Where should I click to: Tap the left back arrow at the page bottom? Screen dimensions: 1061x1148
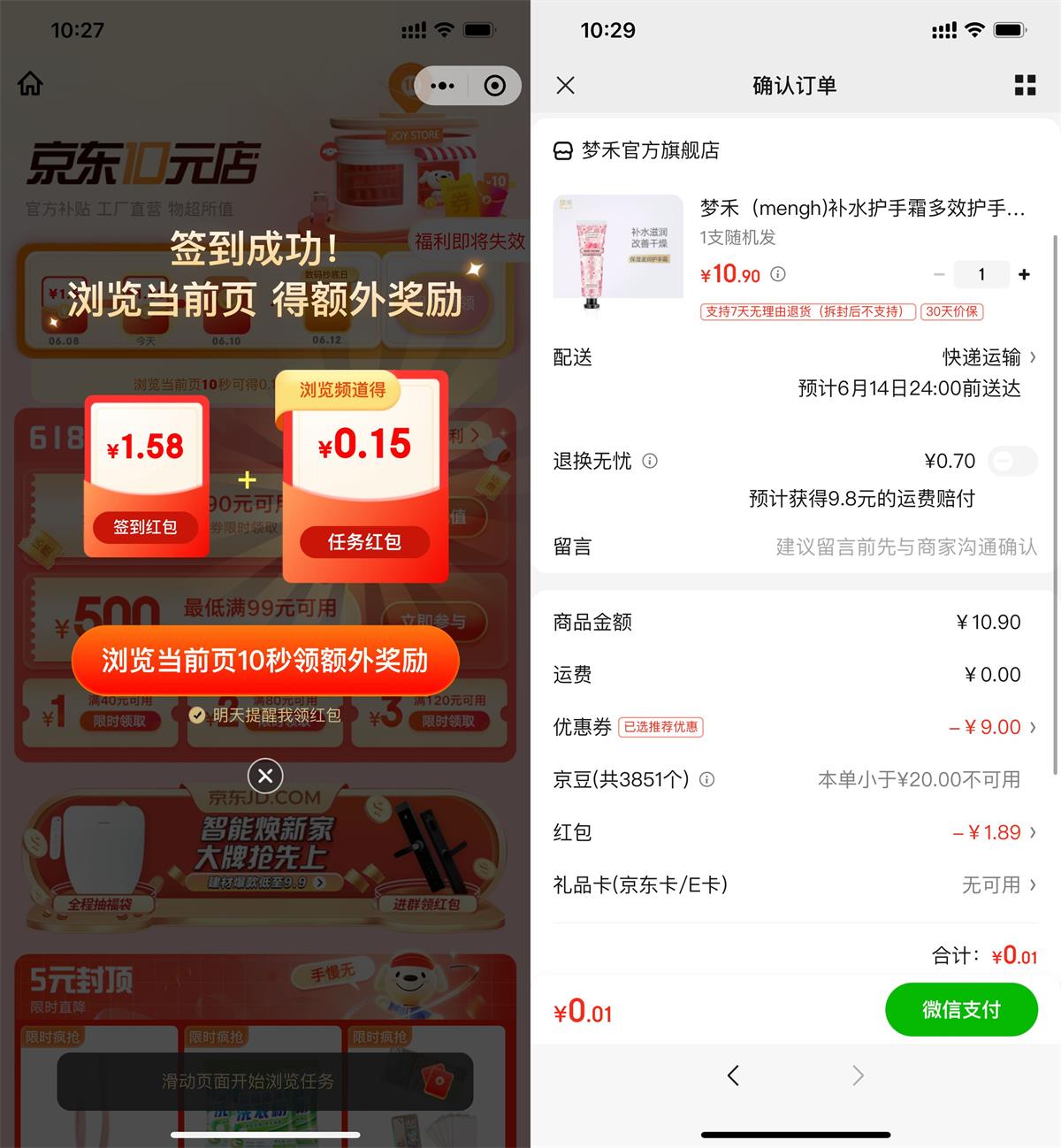tap(733, 1075)
